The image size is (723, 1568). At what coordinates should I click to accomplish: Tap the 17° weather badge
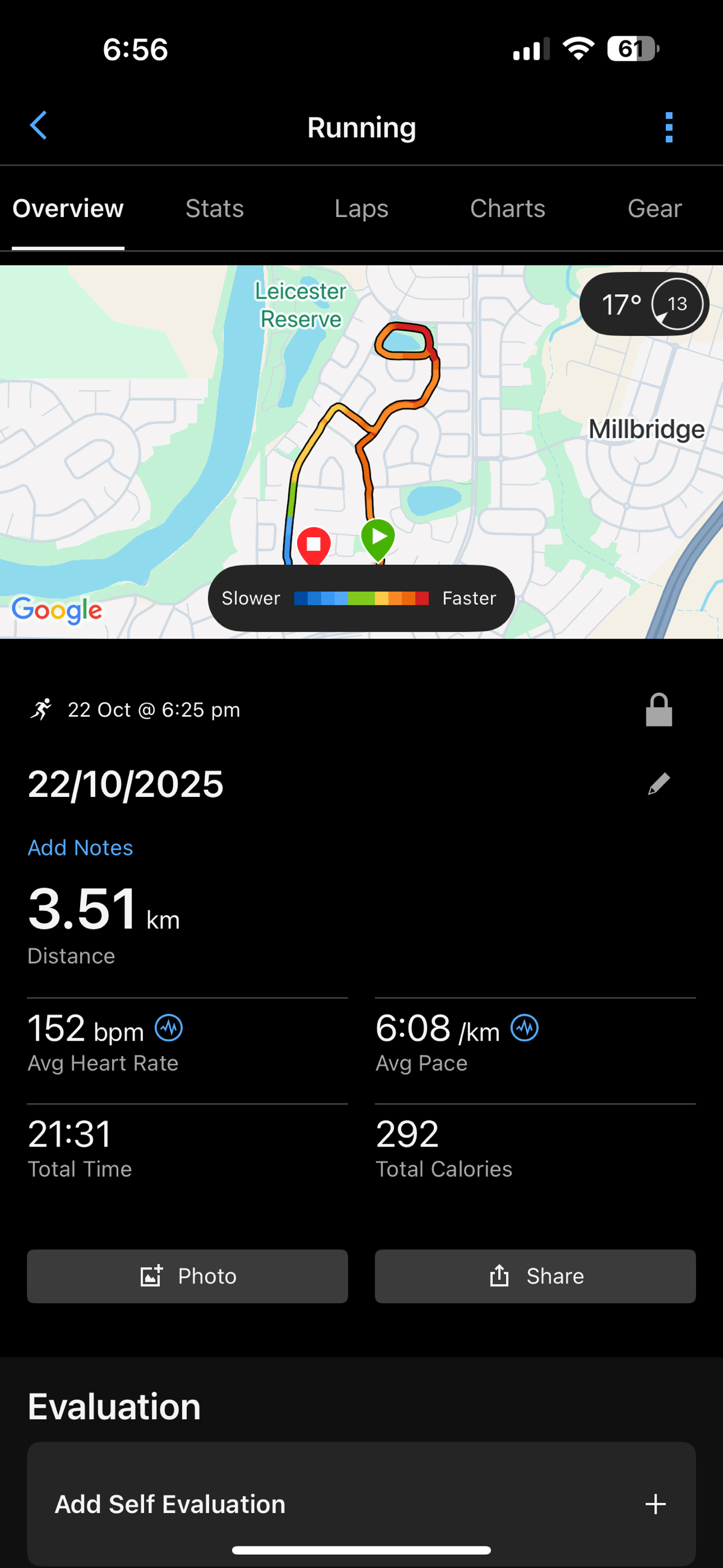pyautogui.click(x=644, y=304)
